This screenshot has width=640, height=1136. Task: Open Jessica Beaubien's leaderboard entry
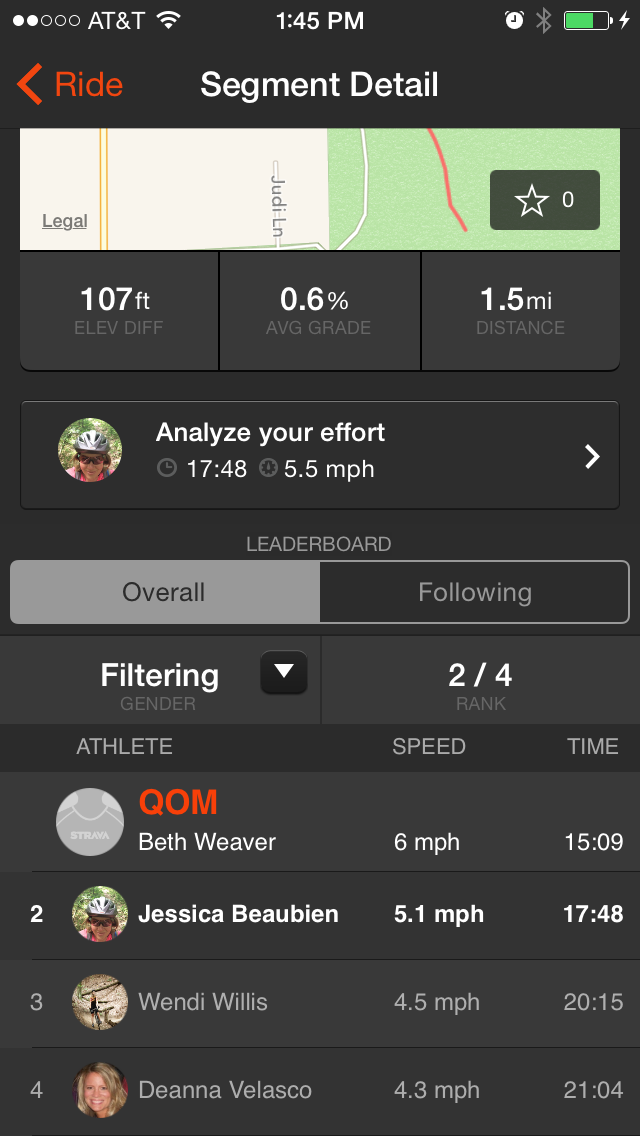tap(320, 915)
